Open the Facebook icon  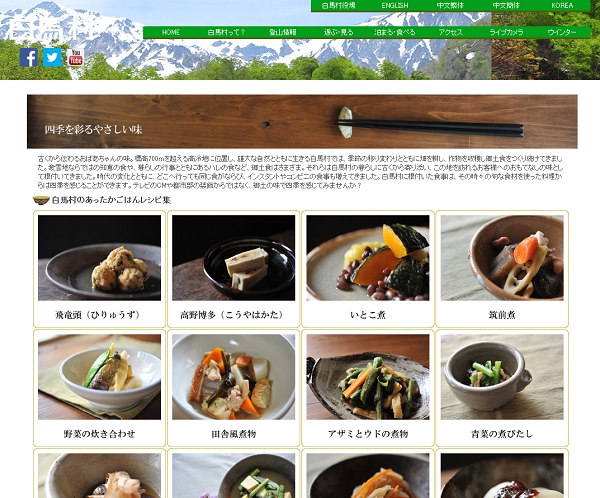29,57
